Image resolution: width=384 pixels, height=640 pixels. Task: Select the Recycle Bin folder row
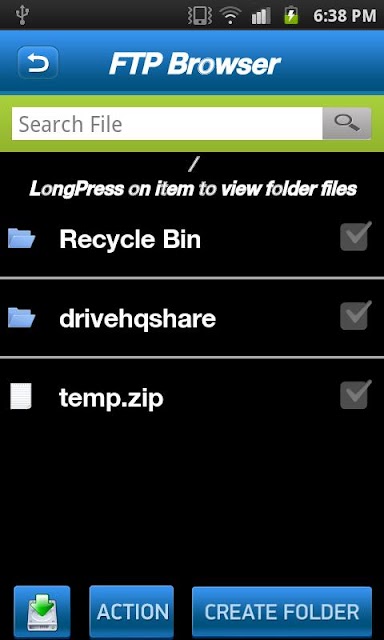coord(192,239)
